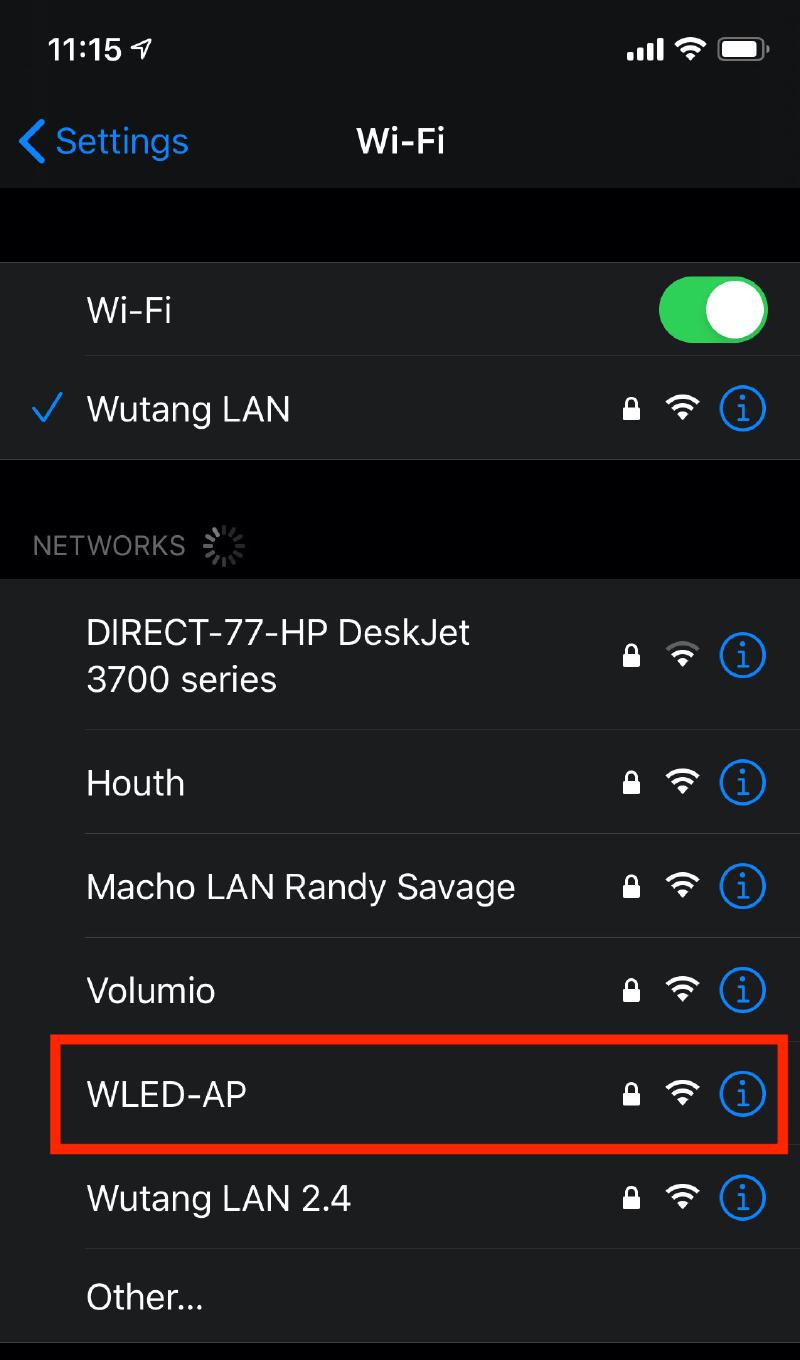Tap the Wi-Fi signal icon beside Houth
Image resolution: width=800 pixels, height=1360 pixels.
681,783
